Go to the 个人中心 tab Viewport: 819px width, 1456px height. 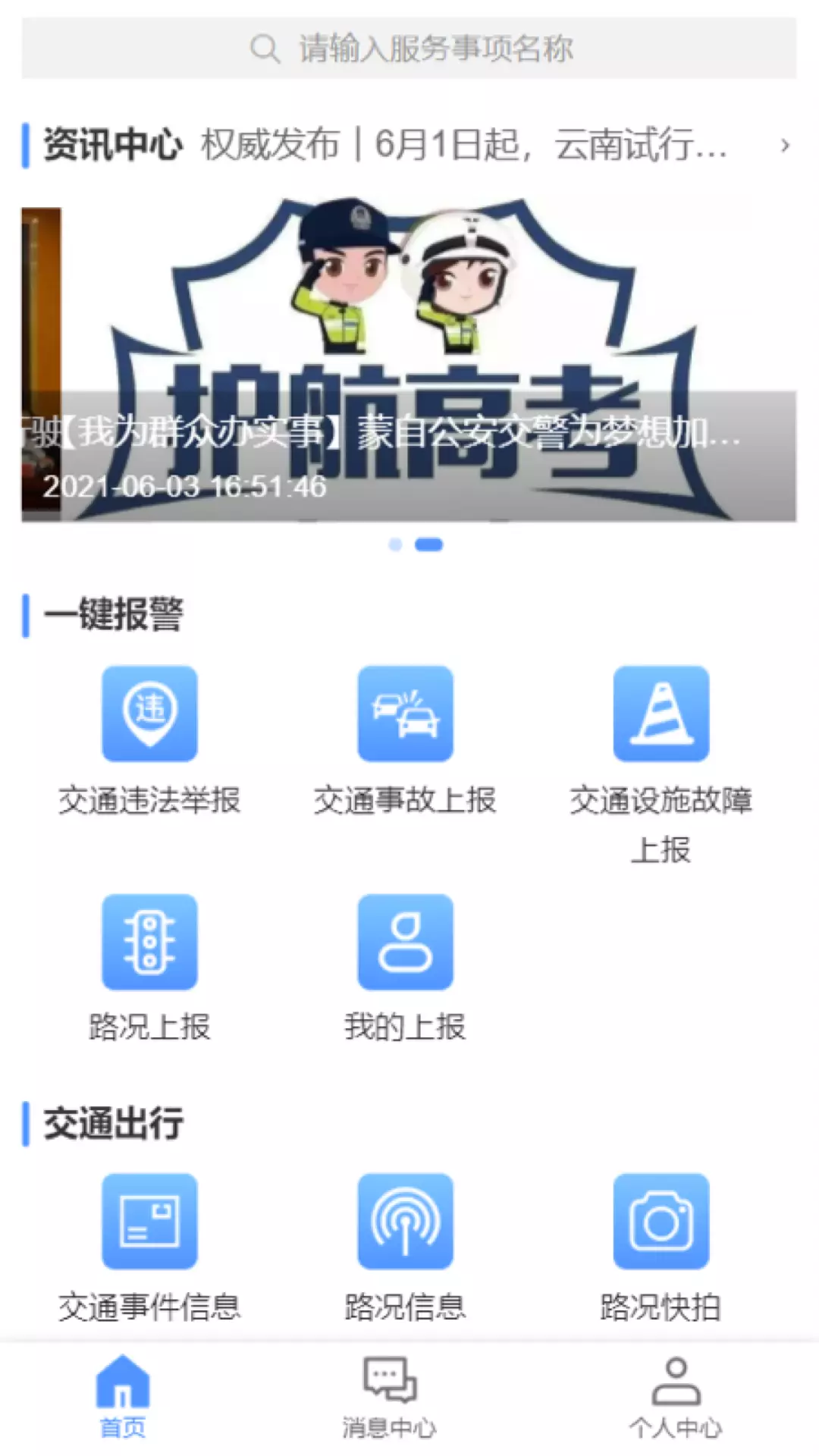click(x=675, y=1397)
